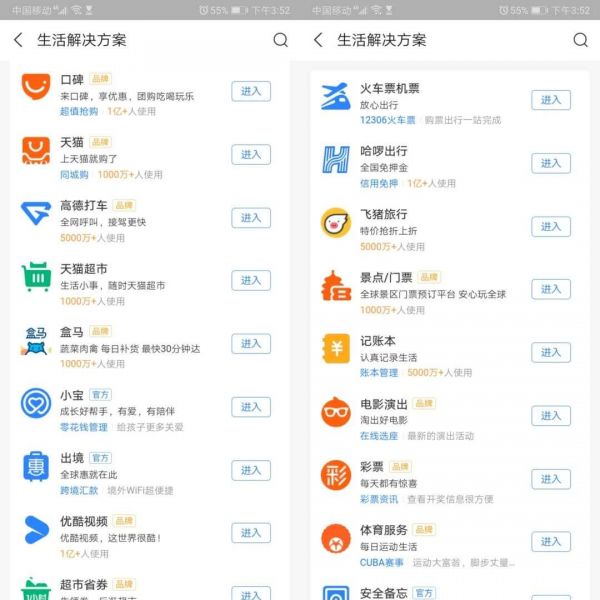Enter the 小宝 service
Image resolution: width=600 pixels, height=600 pixels.
tap(250, 406)
